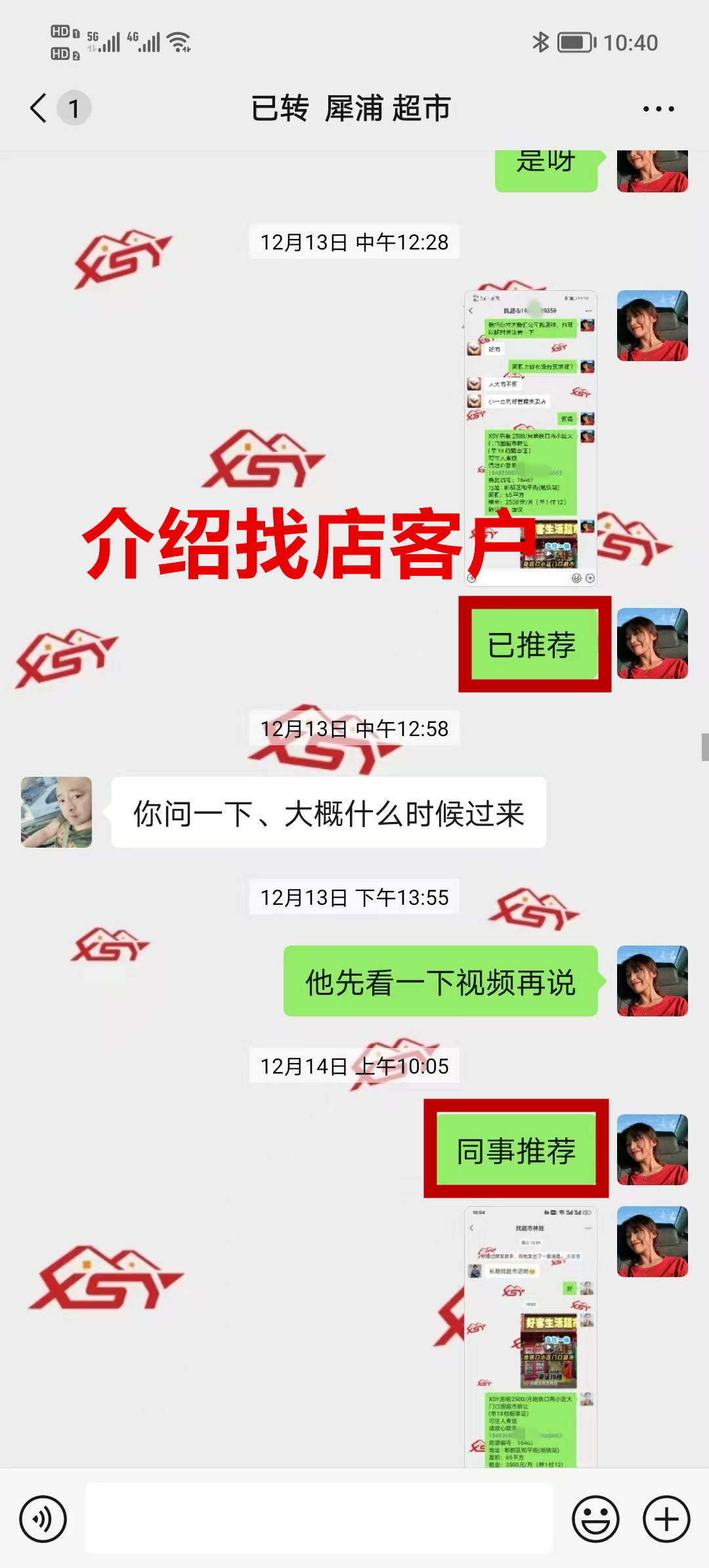709x1568 pixels.
Task: Open the avatar next to 你问一下、大概什么时候过来
Action: pos(56,812)
